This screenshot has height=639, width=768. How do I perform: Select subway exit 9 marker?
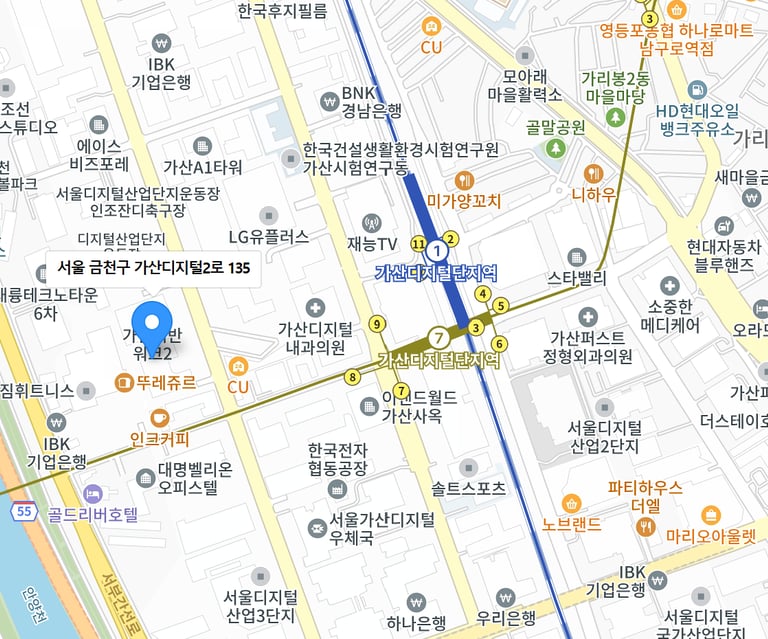point(376,323)
